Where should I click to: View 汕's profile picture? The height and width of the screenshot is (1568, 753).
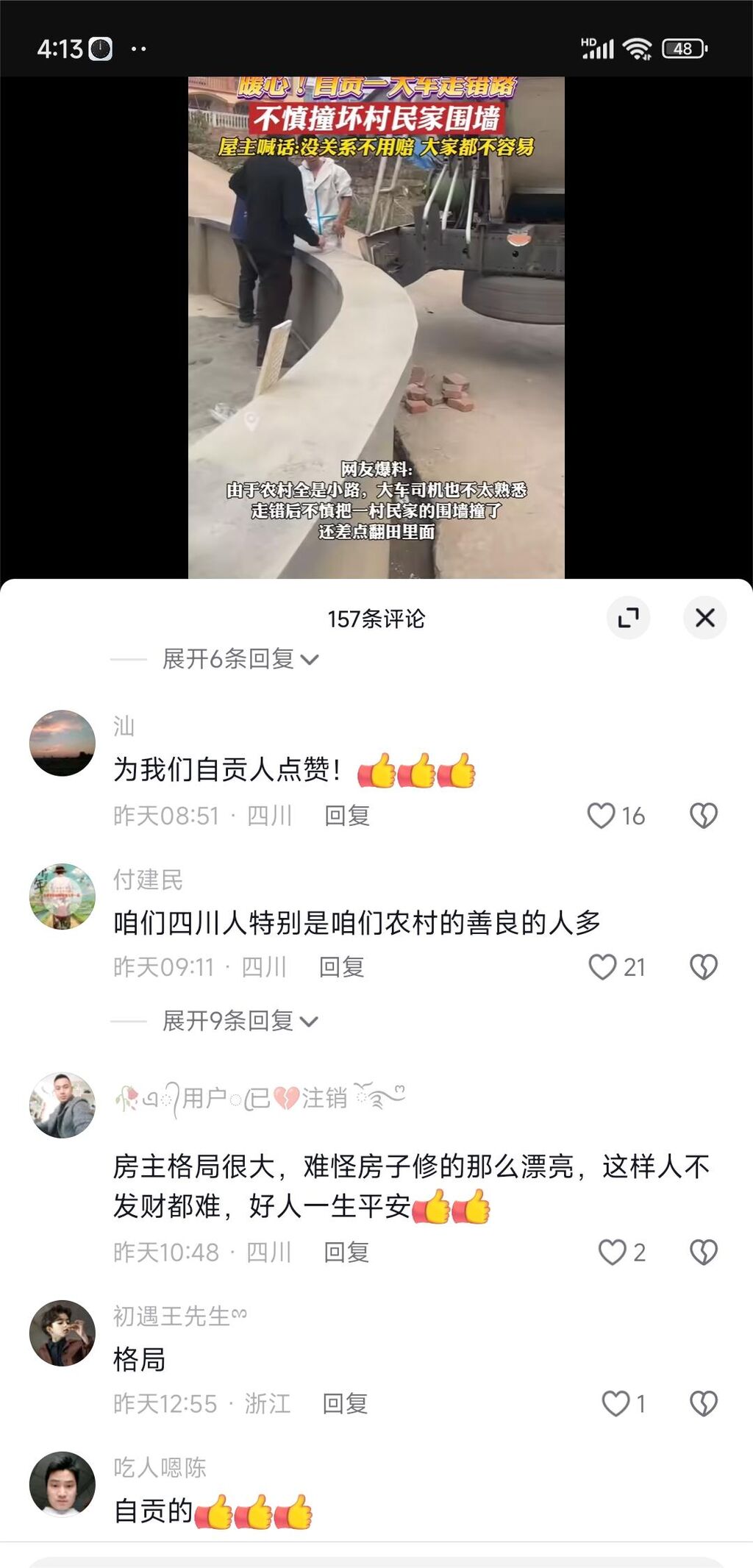63,743
